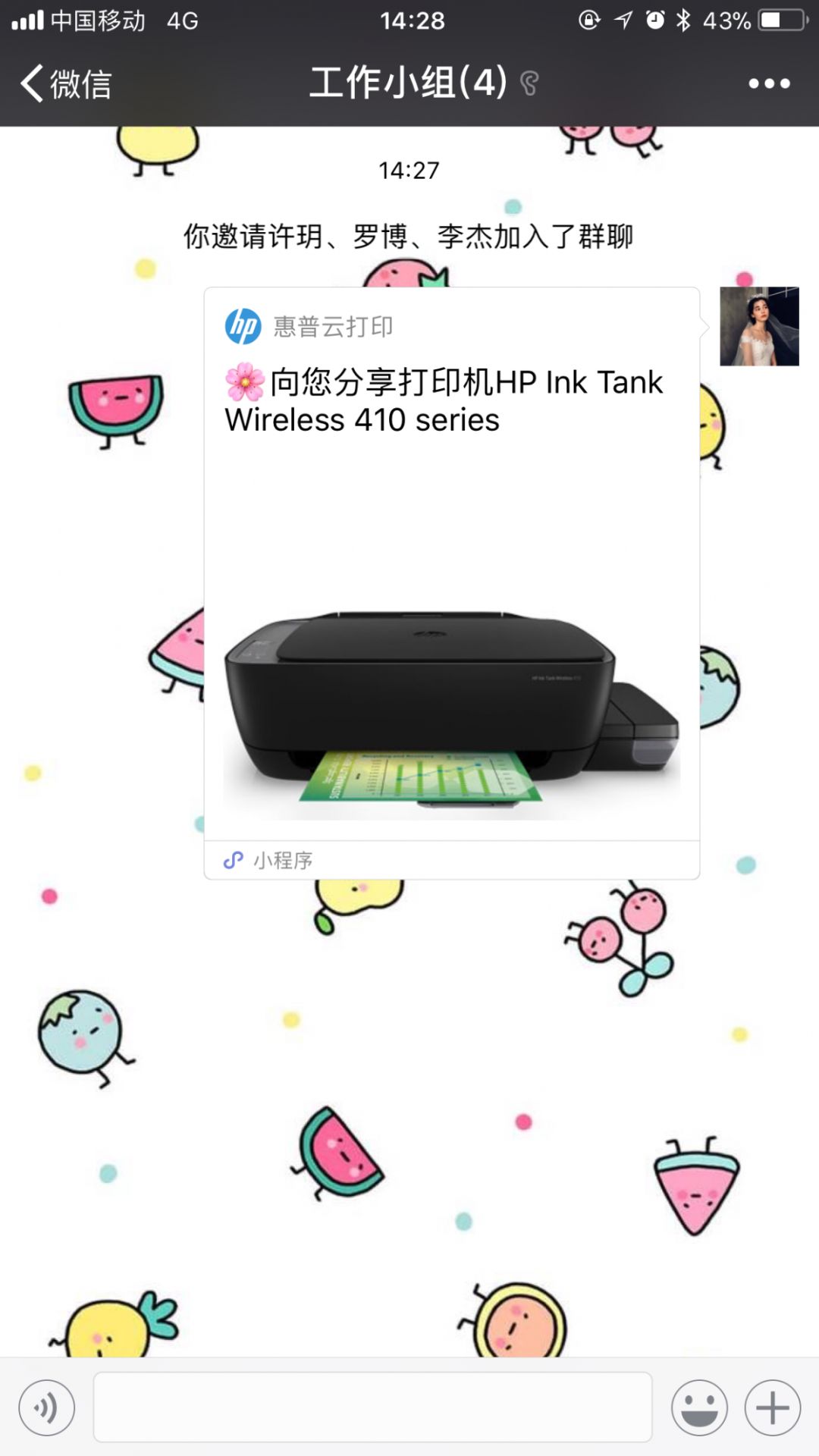Switch to voice message input

point(47,1408)
